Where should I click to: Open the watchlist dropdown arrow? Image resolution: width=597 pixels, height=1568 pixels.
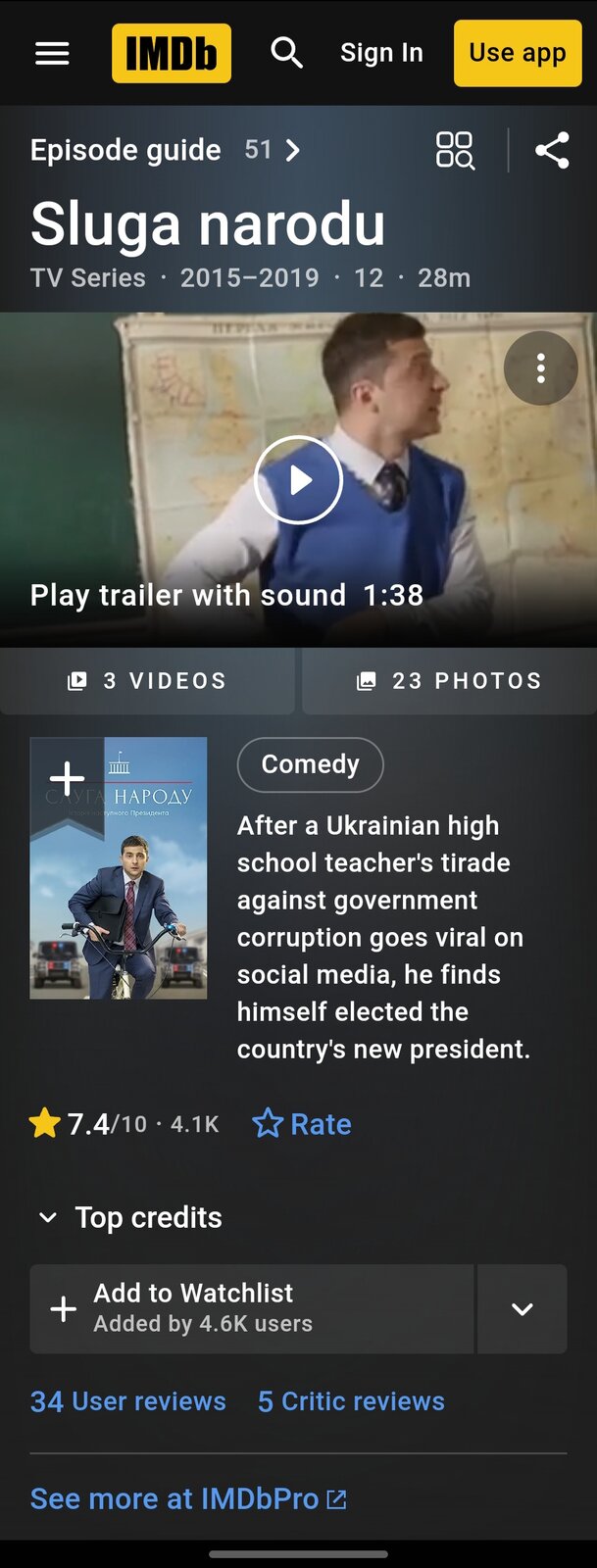coord(522,1308)
